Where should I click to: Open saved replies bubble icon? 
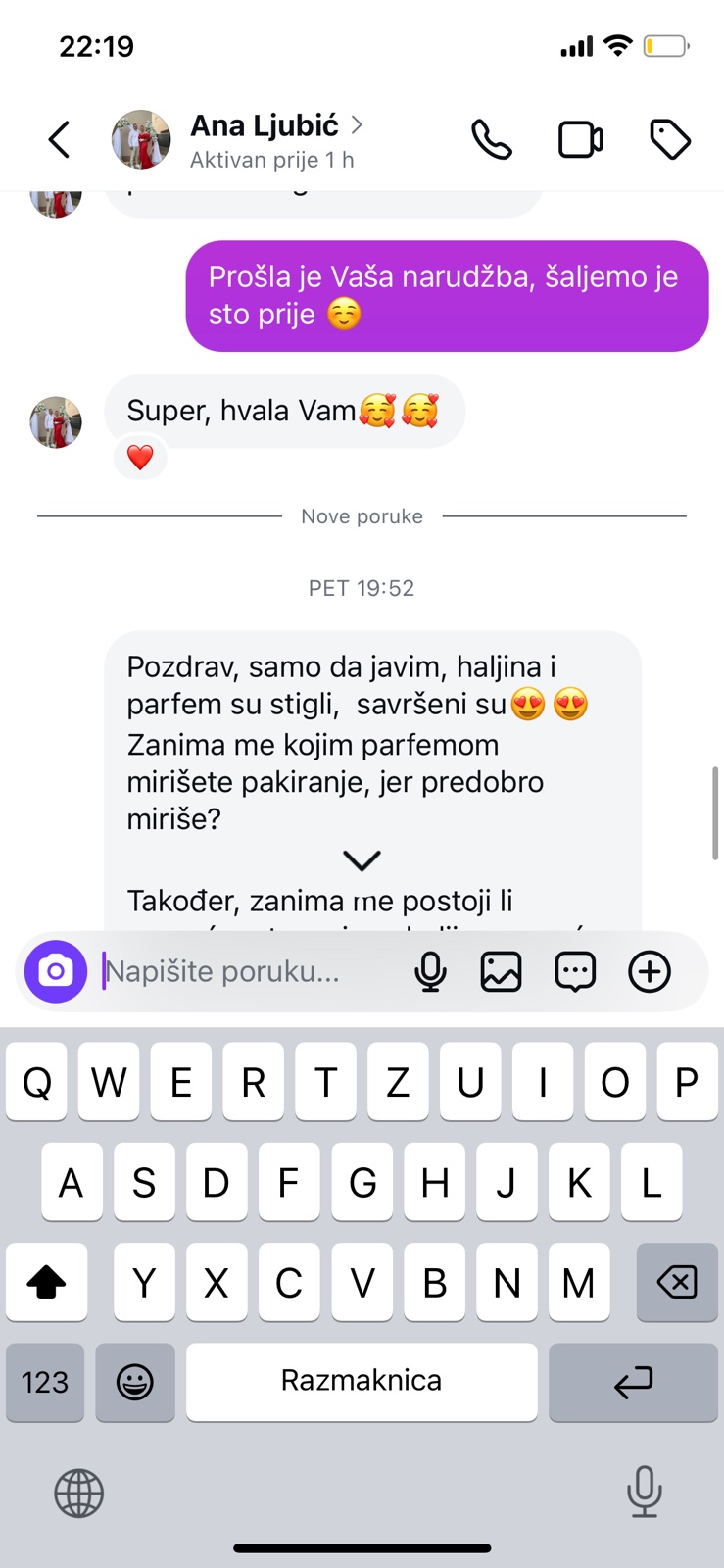point(575,971)
